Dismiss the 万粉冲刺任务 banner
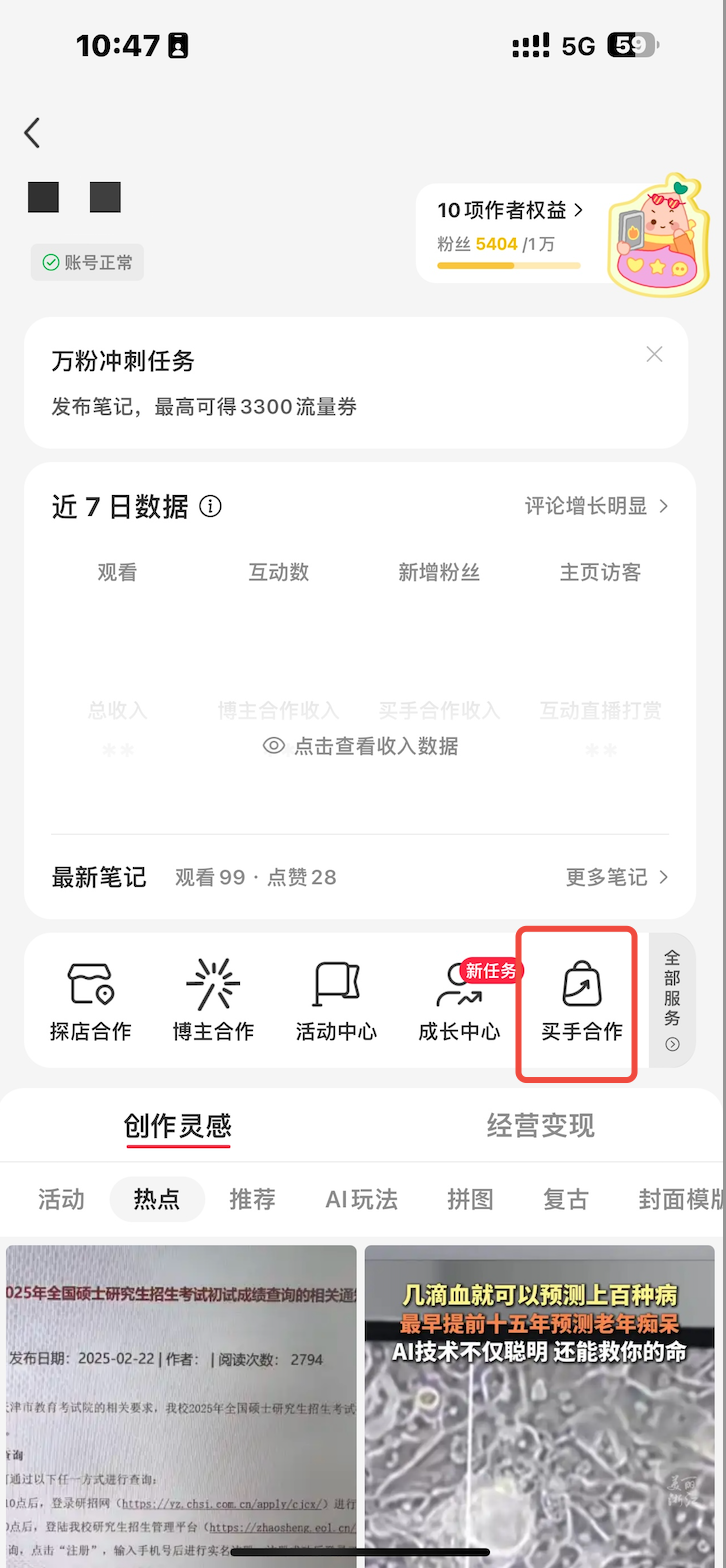 click(654, 354)
